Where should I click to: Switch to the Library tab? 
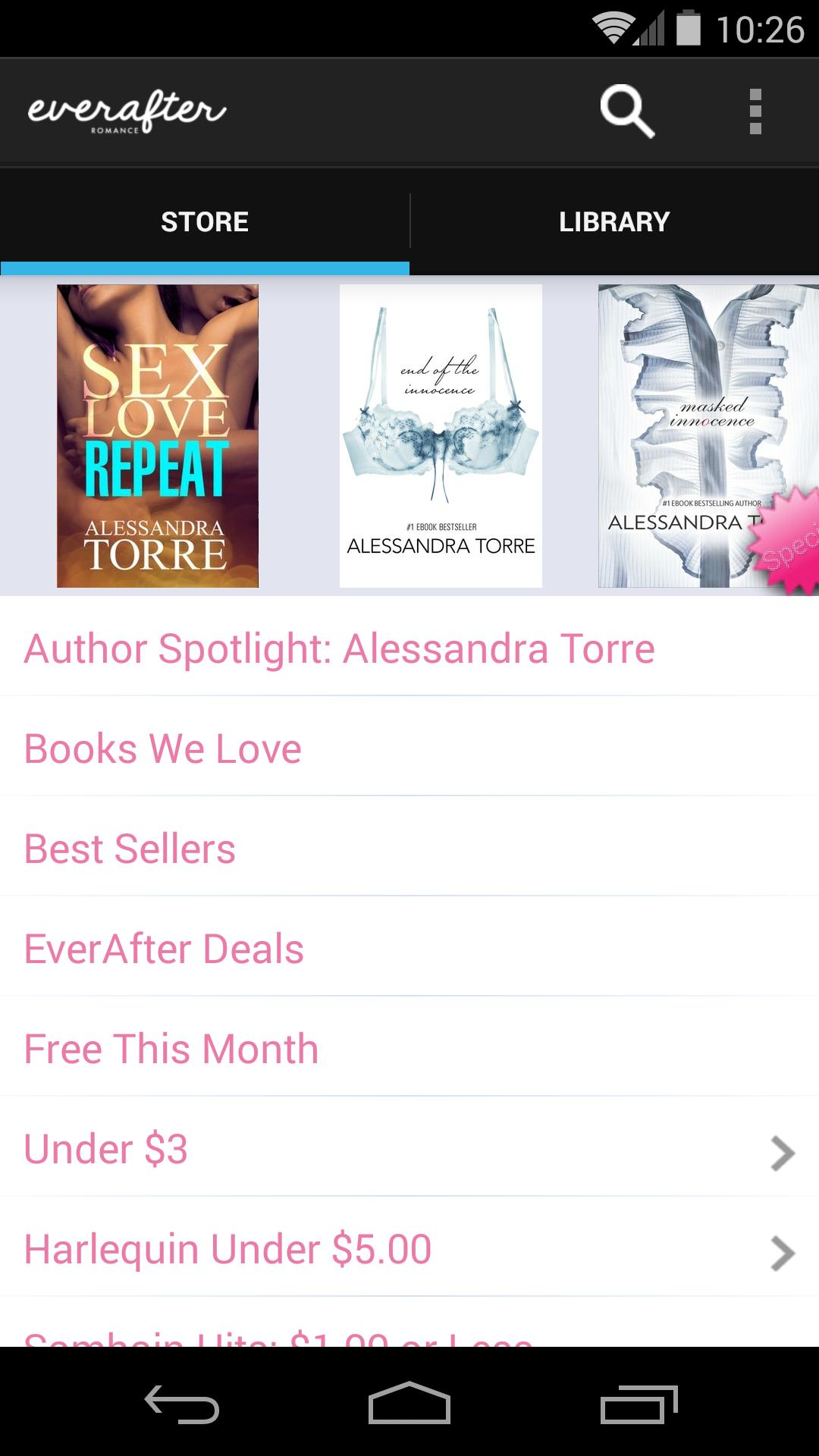click(x=614, y=221)
